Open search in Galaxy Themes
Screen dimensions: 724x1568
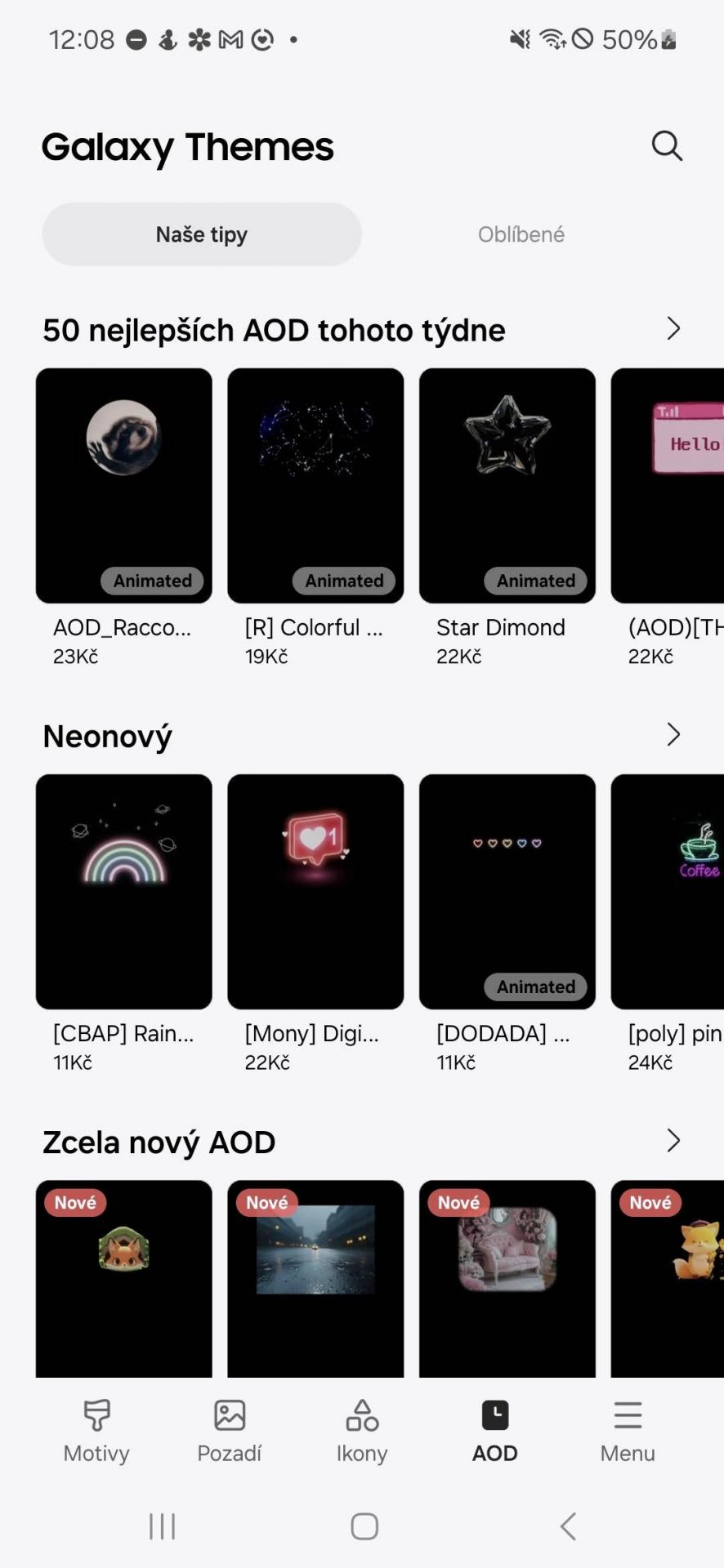point(667,146)
